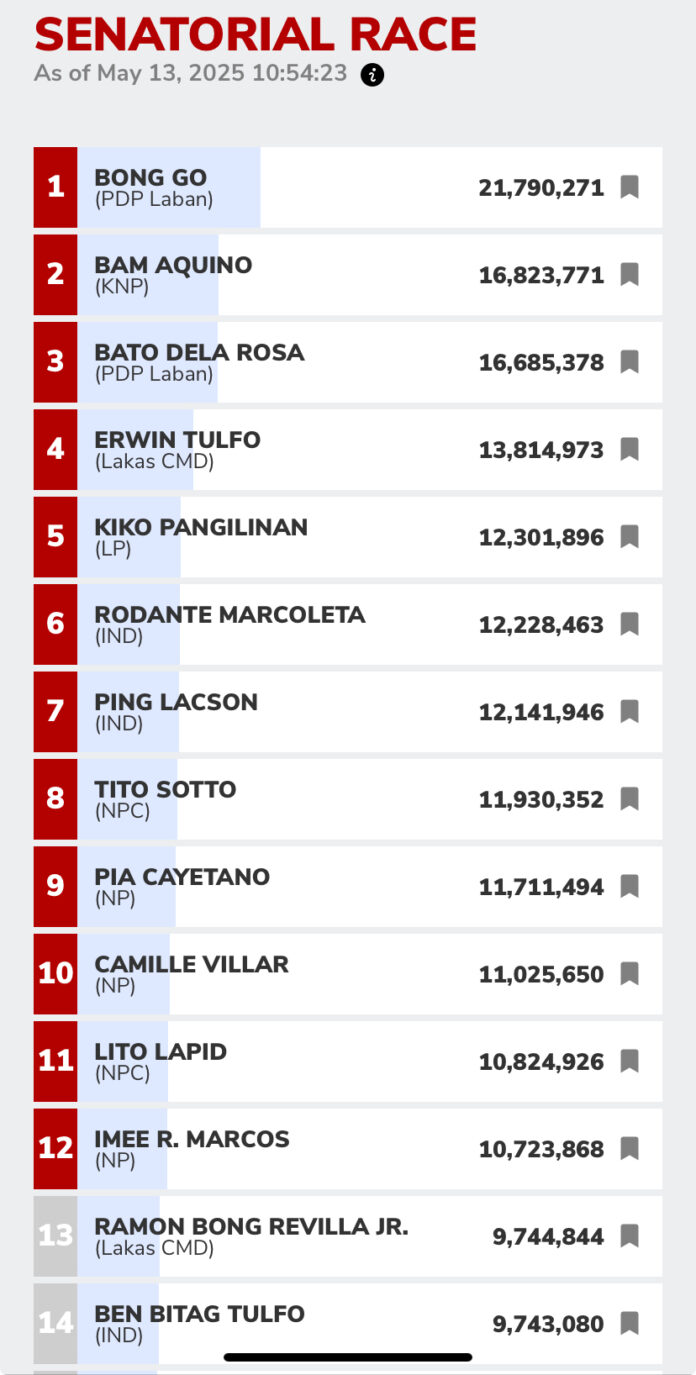The height and width of the screenshot is (1375, 696).
Task: Bookmark Tito Sotto
Action: [629, 799]
